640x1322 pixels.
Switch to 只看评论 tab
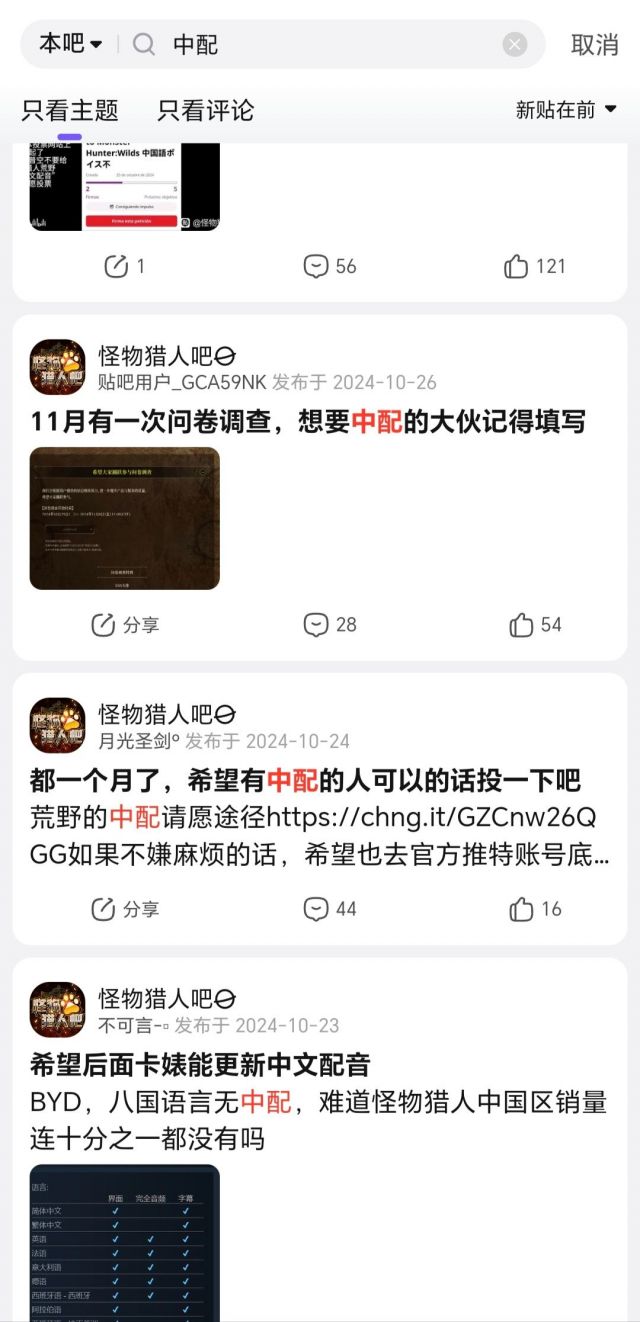tap(206, 110)
